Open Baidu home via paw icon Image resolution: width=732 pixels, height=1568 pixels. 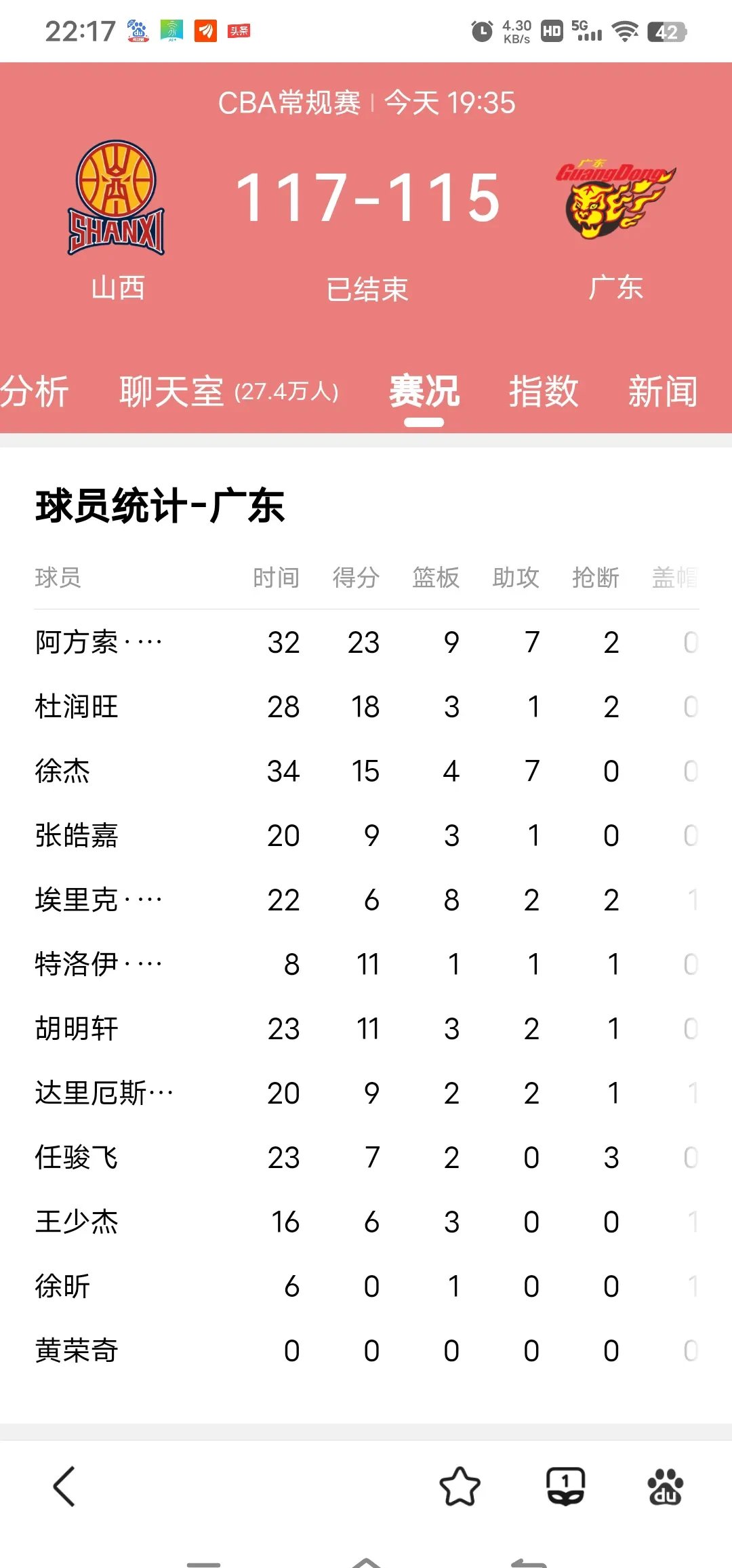(665, 1486)
